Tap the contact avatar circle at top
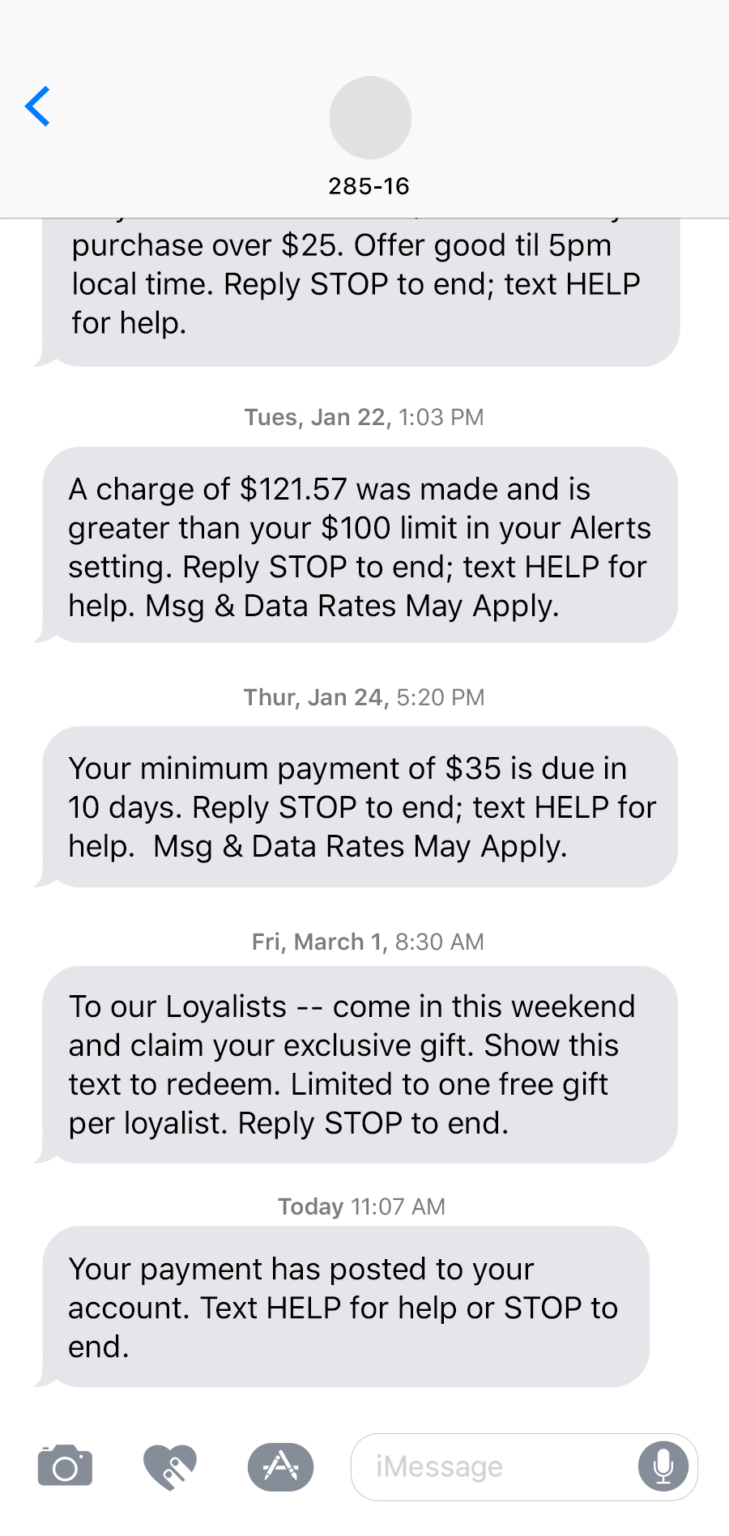 coord(369,117)
